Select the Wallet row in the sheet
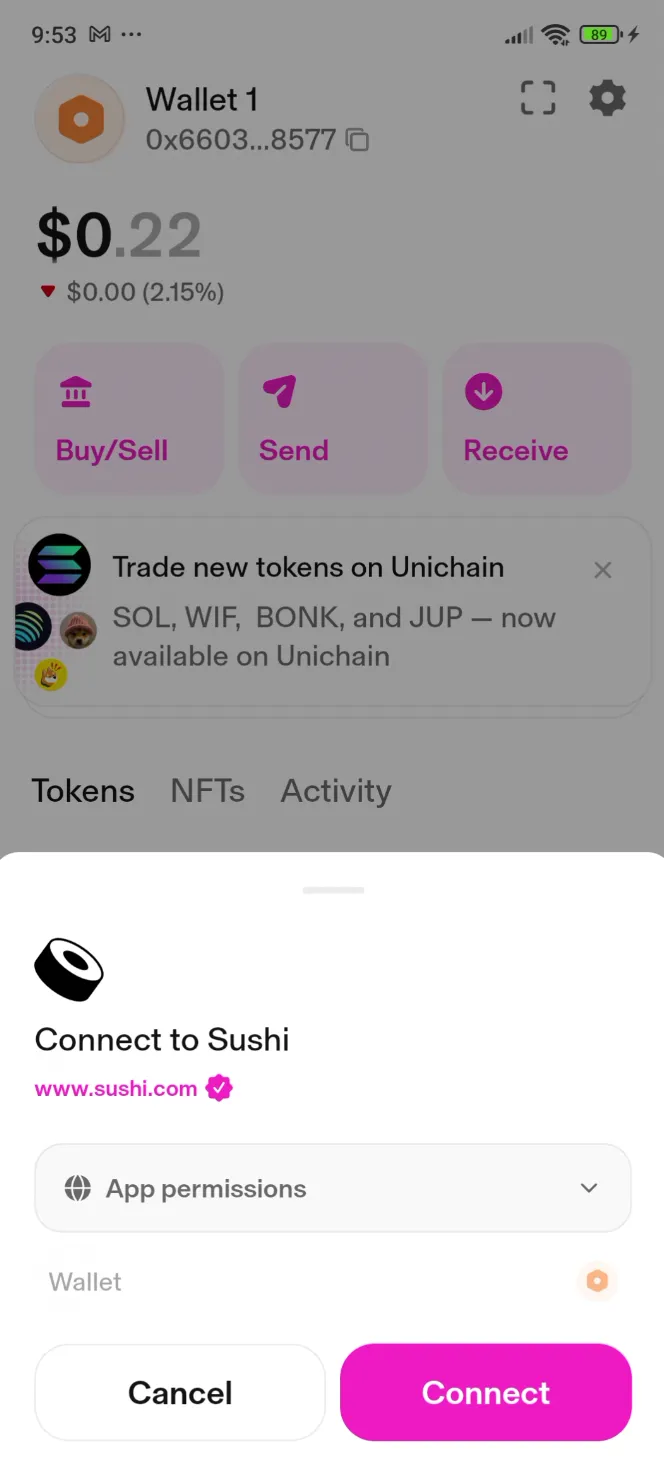Screen dimensions: 664x1468 pos(332,1281)
